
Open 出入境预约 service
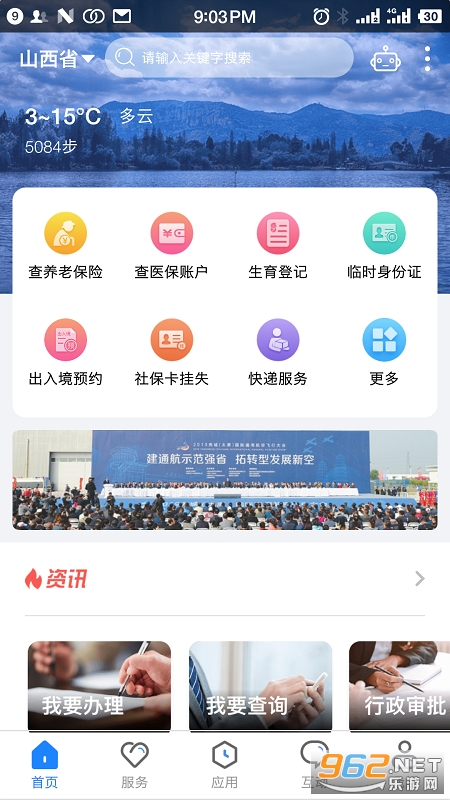[x=65, y=353]
